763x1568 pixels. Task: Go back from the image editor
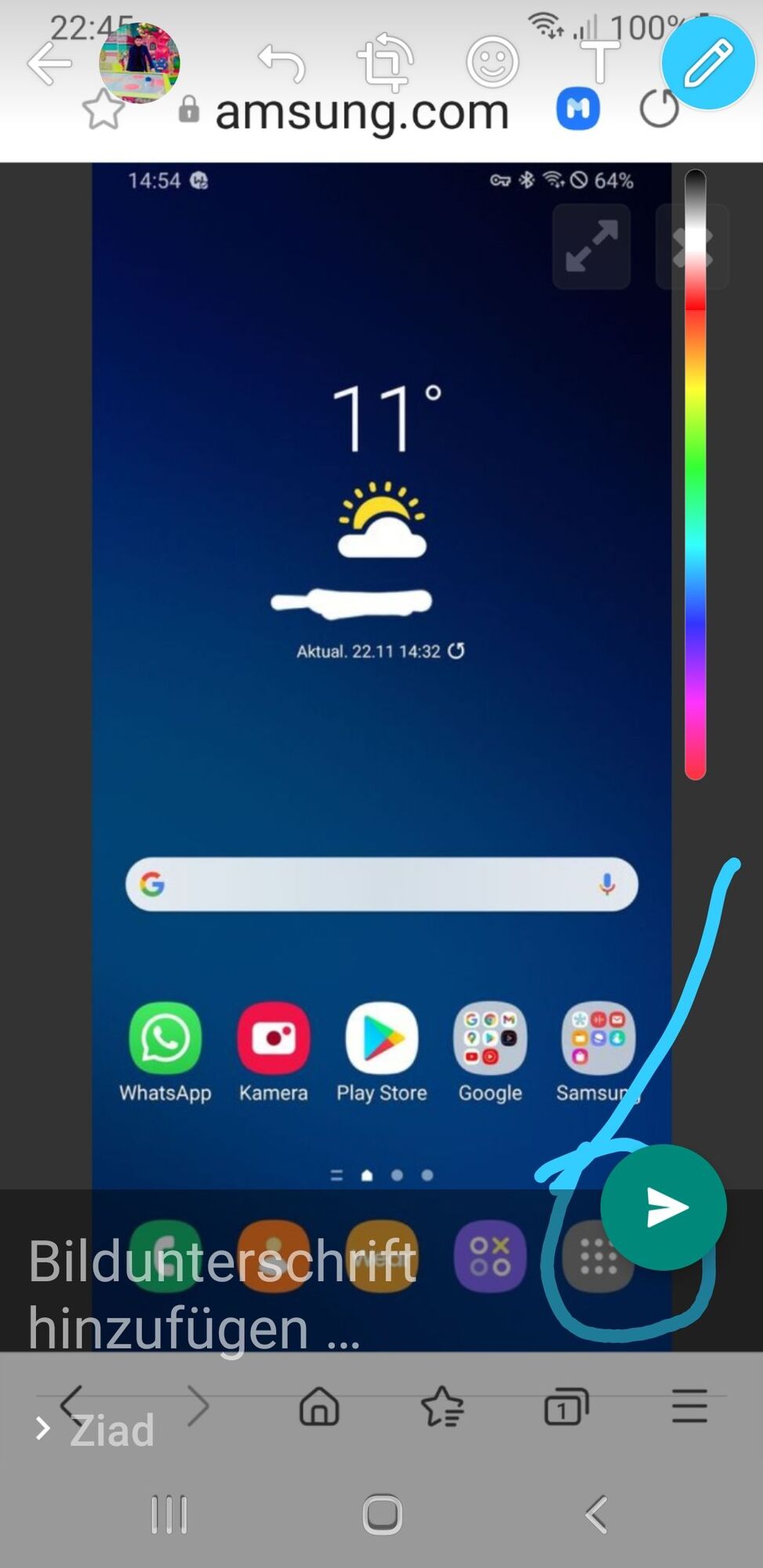point(49,64)
